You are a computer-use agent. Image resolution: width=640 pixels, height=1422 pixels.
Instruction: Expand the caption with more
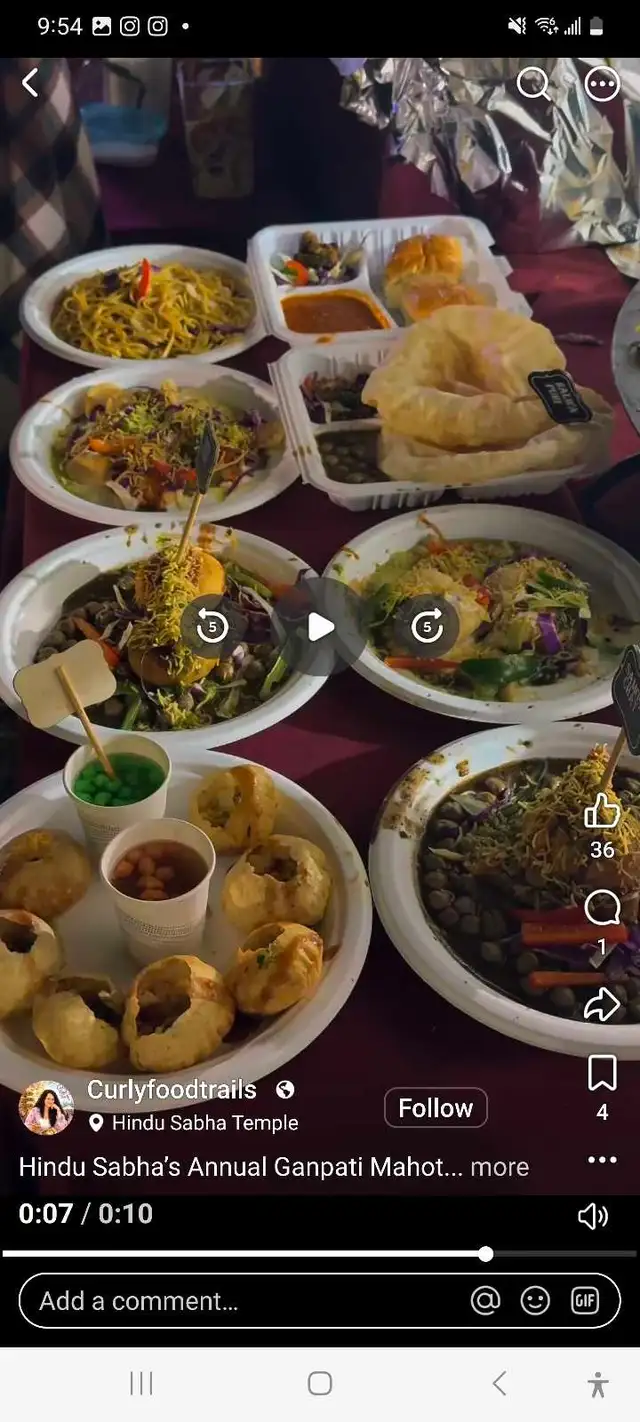pyautogui.click(x=500, y=1167)
